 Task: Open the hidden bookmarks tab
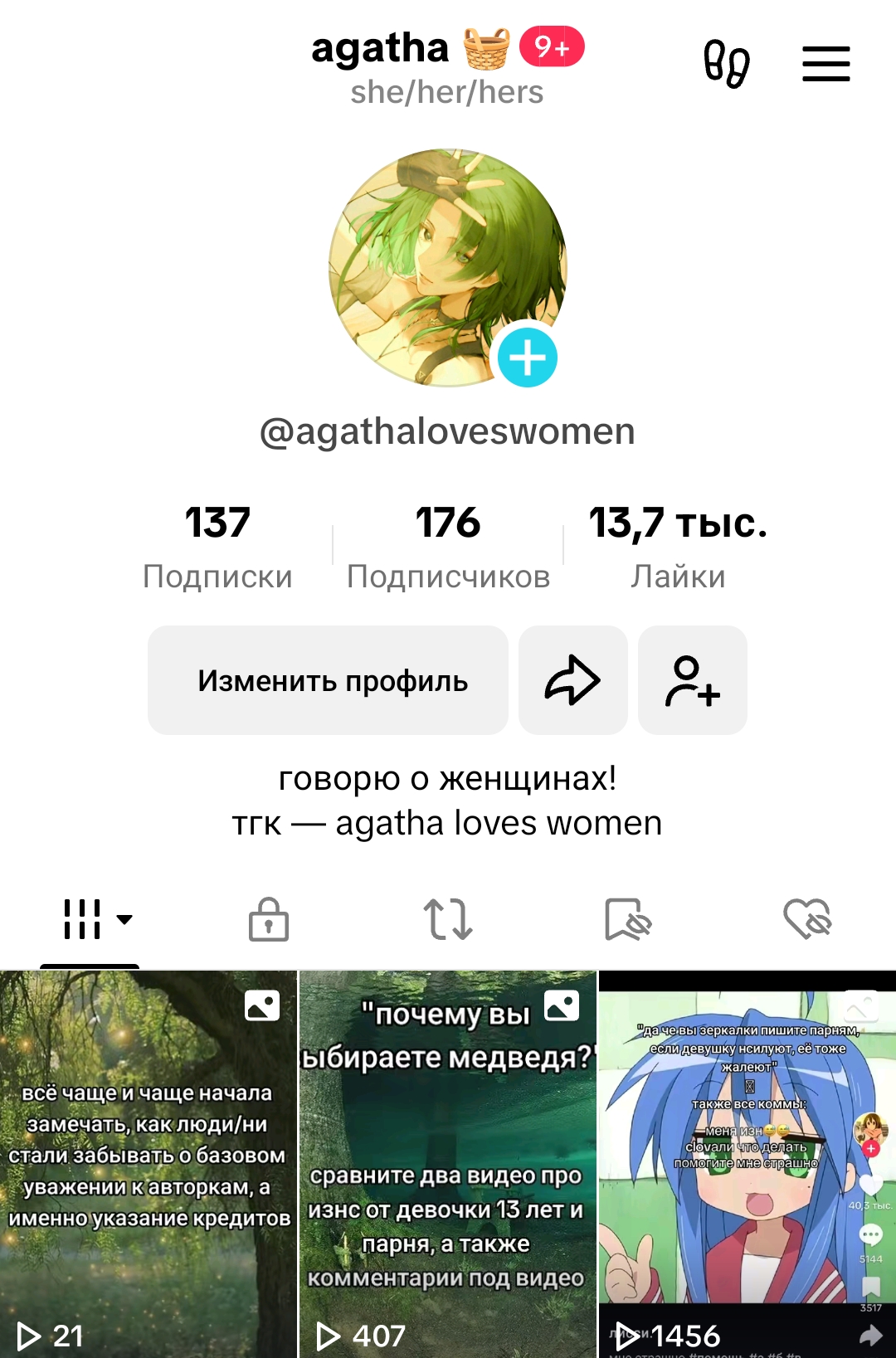[628, 919]
